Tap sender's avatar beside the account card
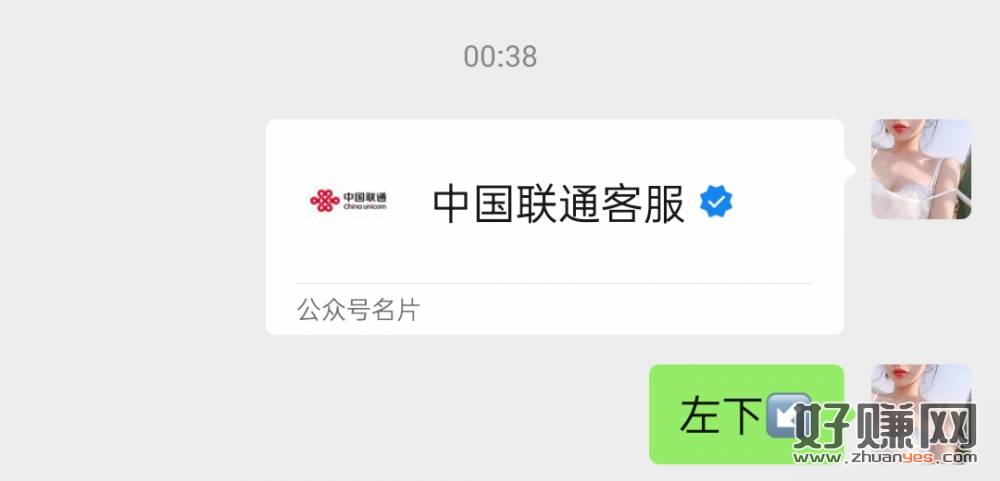The image size is (1000, 481). tap(920, 169)
